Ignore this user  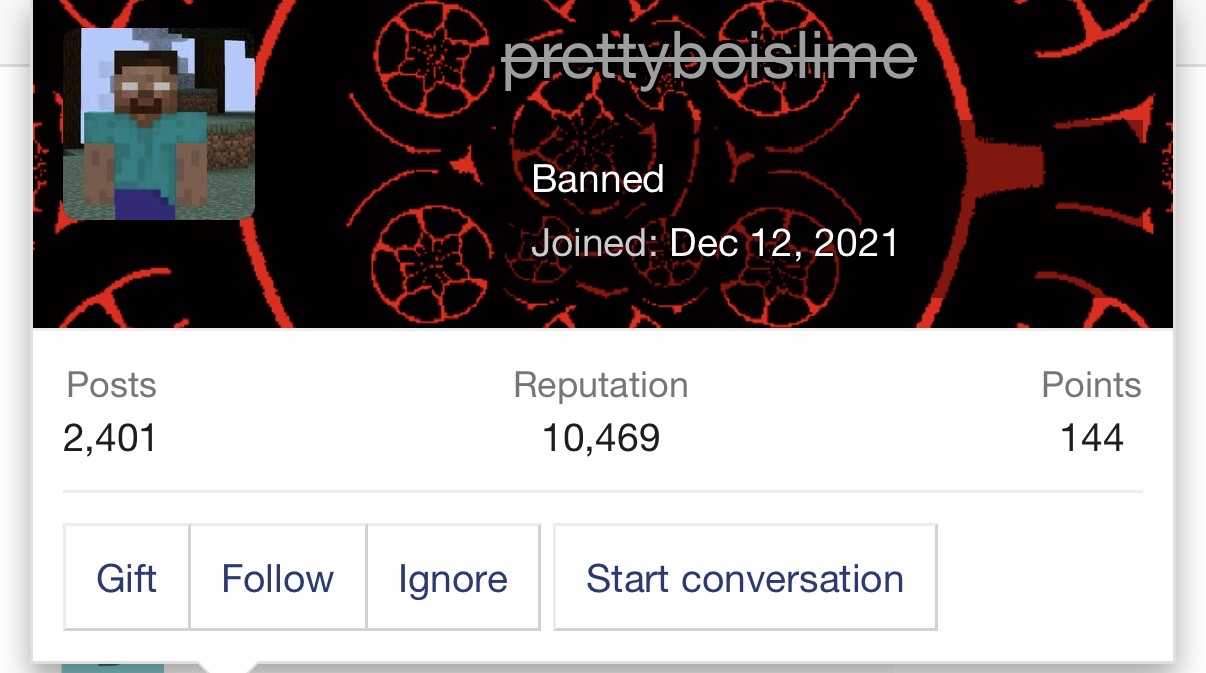click(453, 578)
